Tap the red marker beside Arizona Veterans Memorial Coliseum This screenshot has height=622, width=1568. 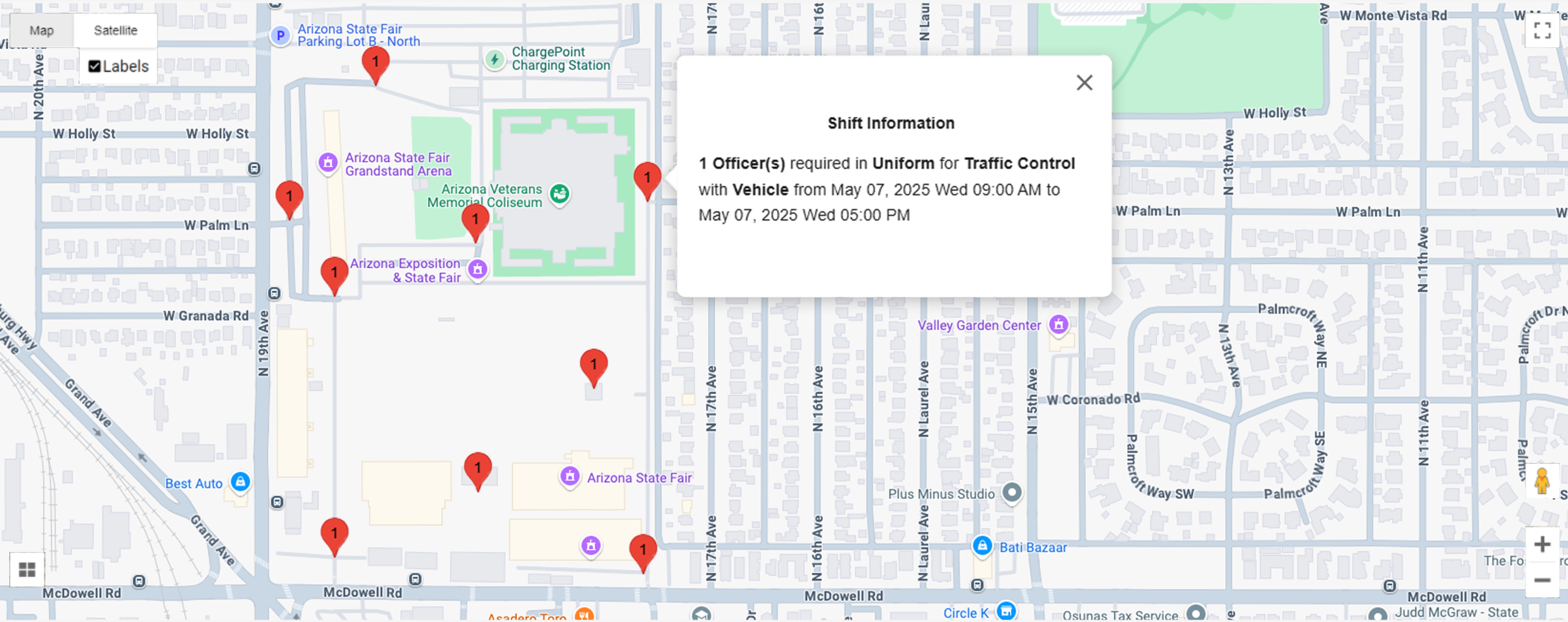(475, 221)
